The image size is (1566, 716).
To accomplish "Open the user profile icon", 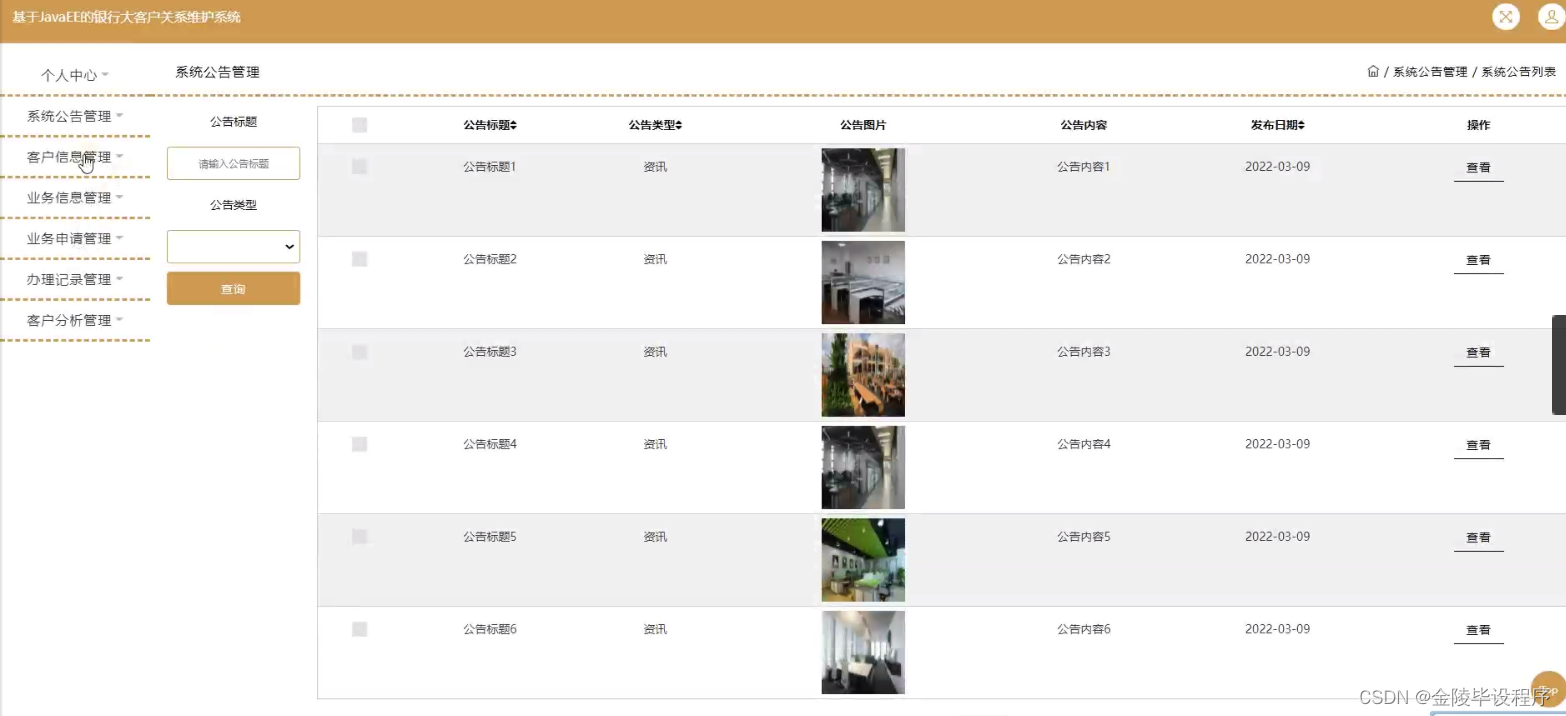I will point(1550,17).
